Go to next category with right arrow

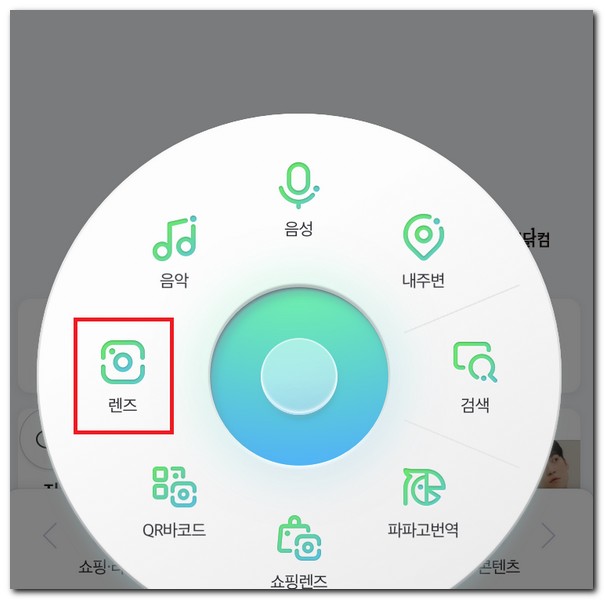(547, 536)
